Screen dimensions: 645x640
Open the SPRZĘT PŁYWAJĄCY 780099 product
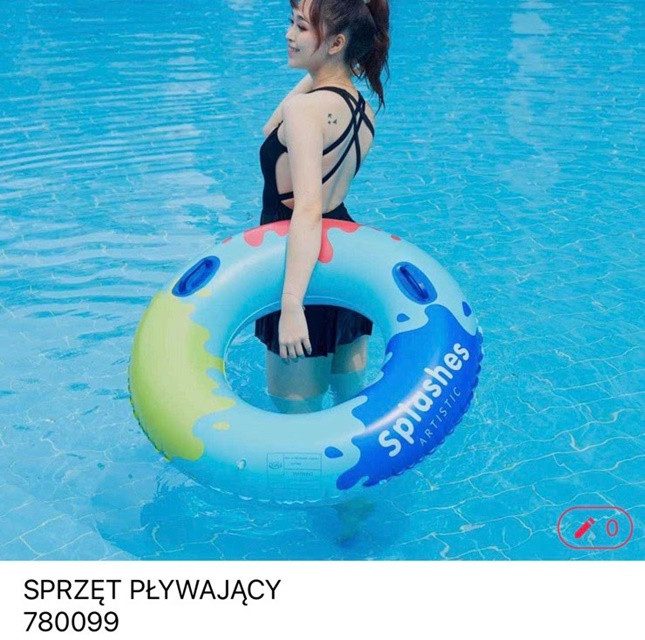(x=152, y=604)
